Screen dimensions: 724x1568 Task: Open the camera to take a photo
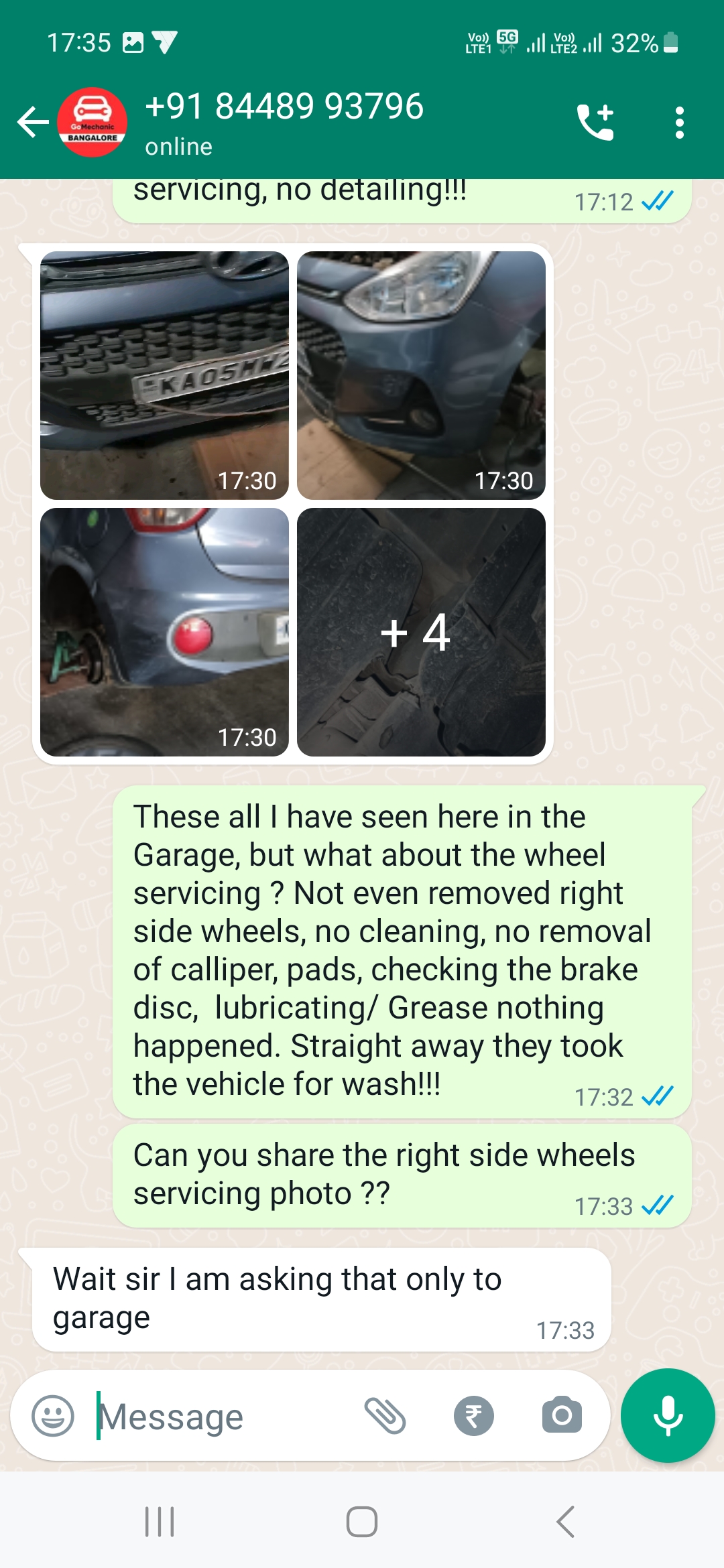(562, 1416)
